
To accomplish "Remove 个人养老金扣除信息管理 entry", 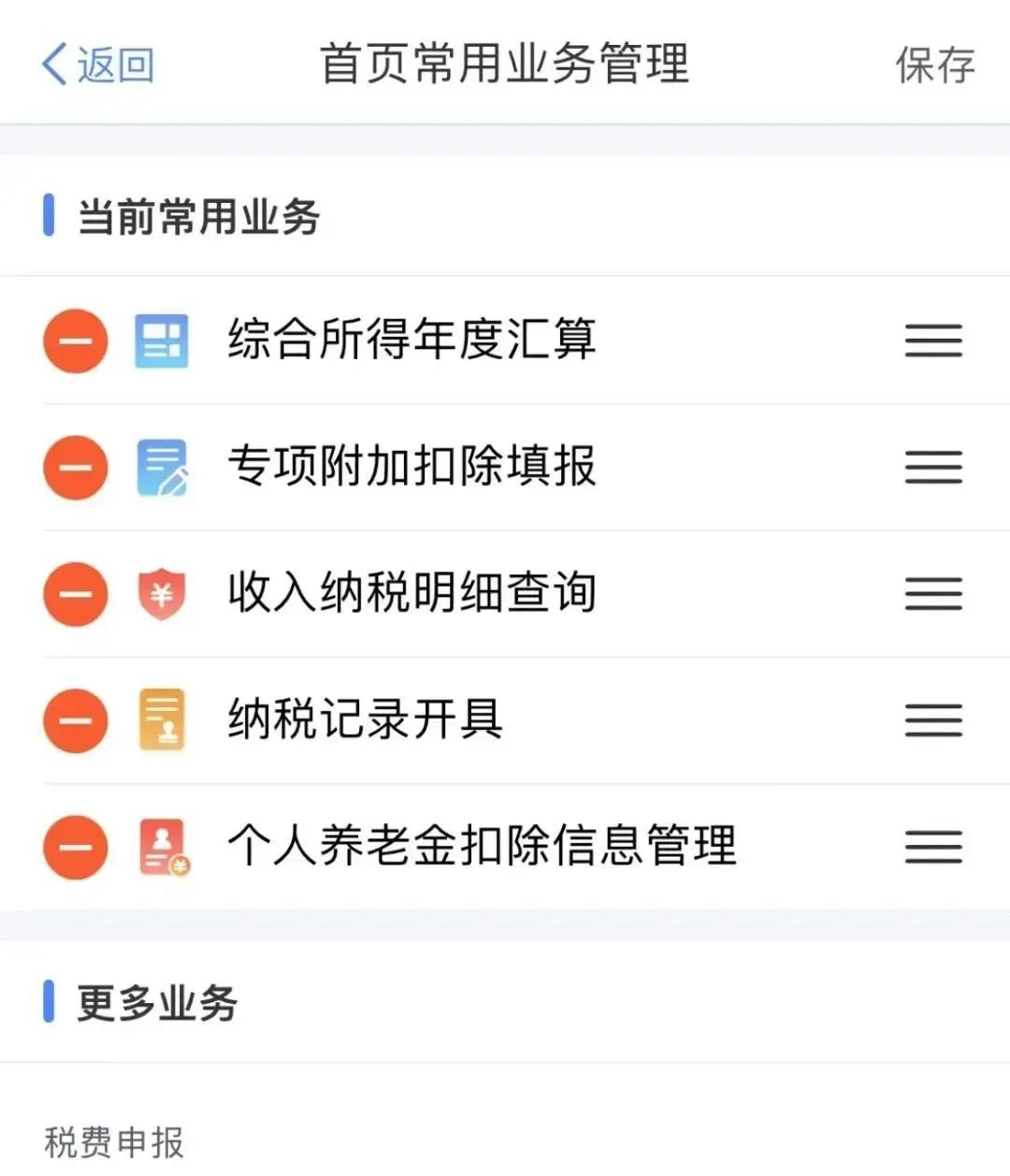I will 76,848.
